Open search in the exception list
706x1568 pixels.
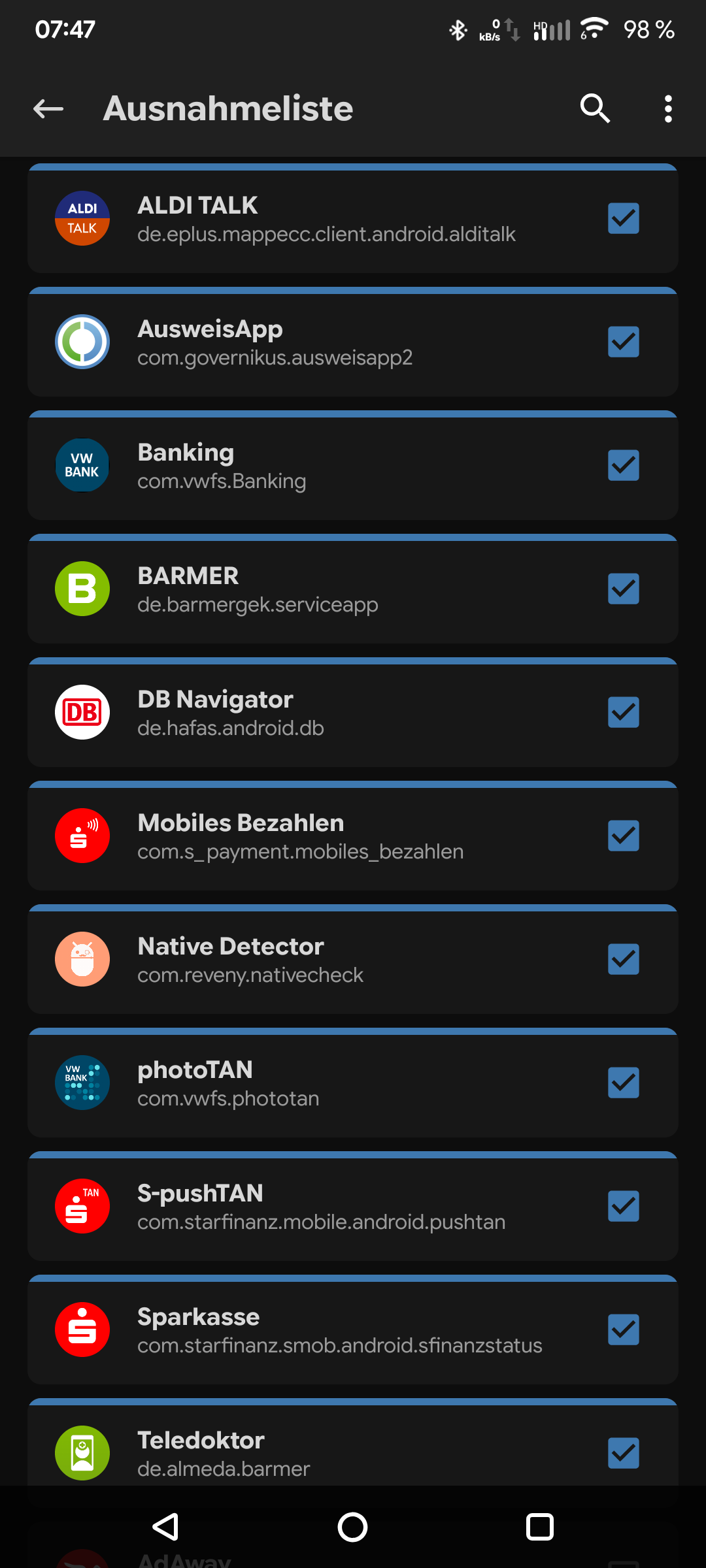point(595,108)
